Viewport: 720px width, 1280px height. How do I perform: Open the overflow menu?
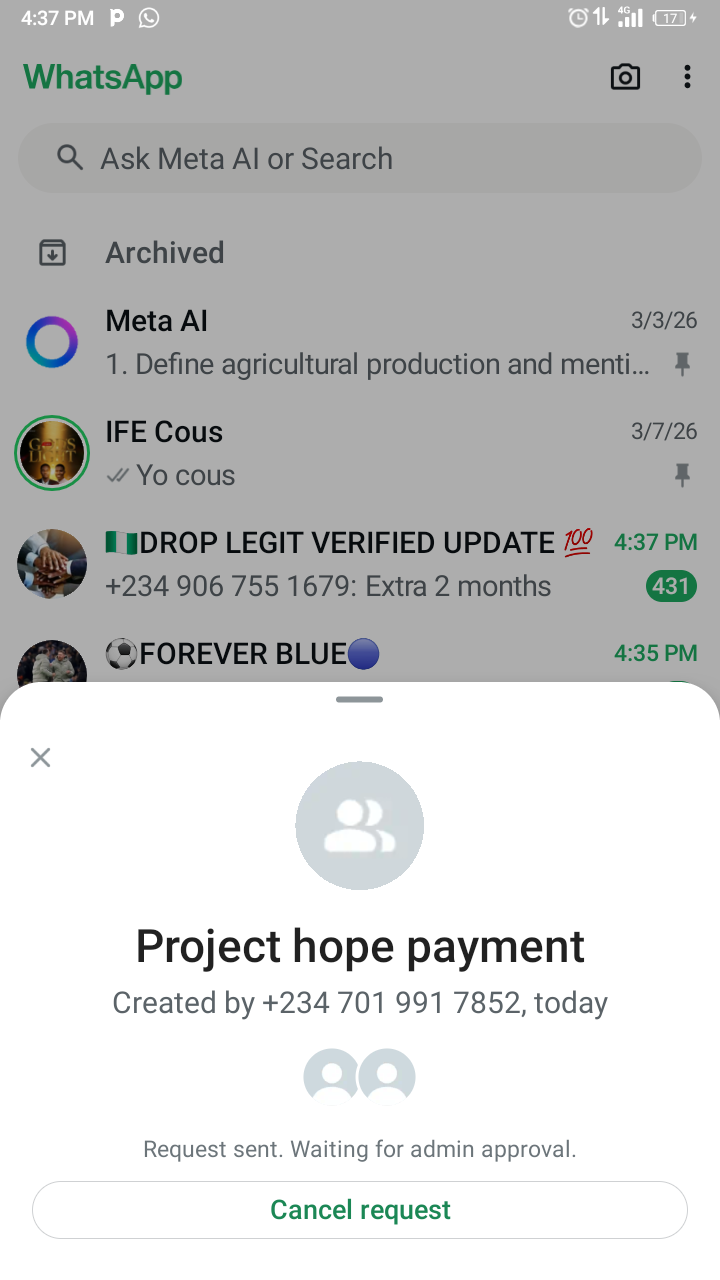pos(687,77)
